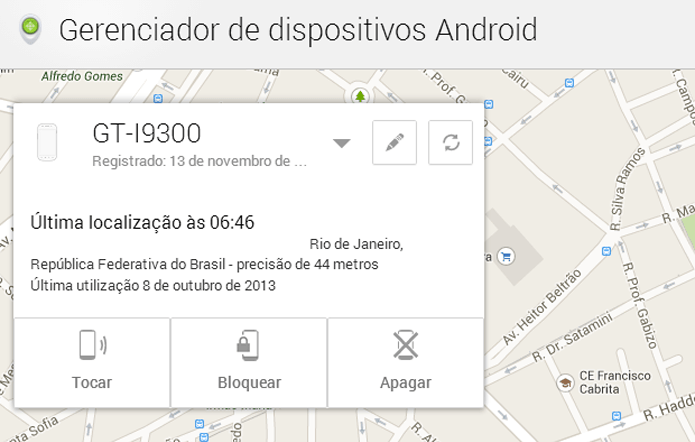Ring the device with Tocar
The width and height of the screenshot is (695, 442).
[x=92, y=361]
